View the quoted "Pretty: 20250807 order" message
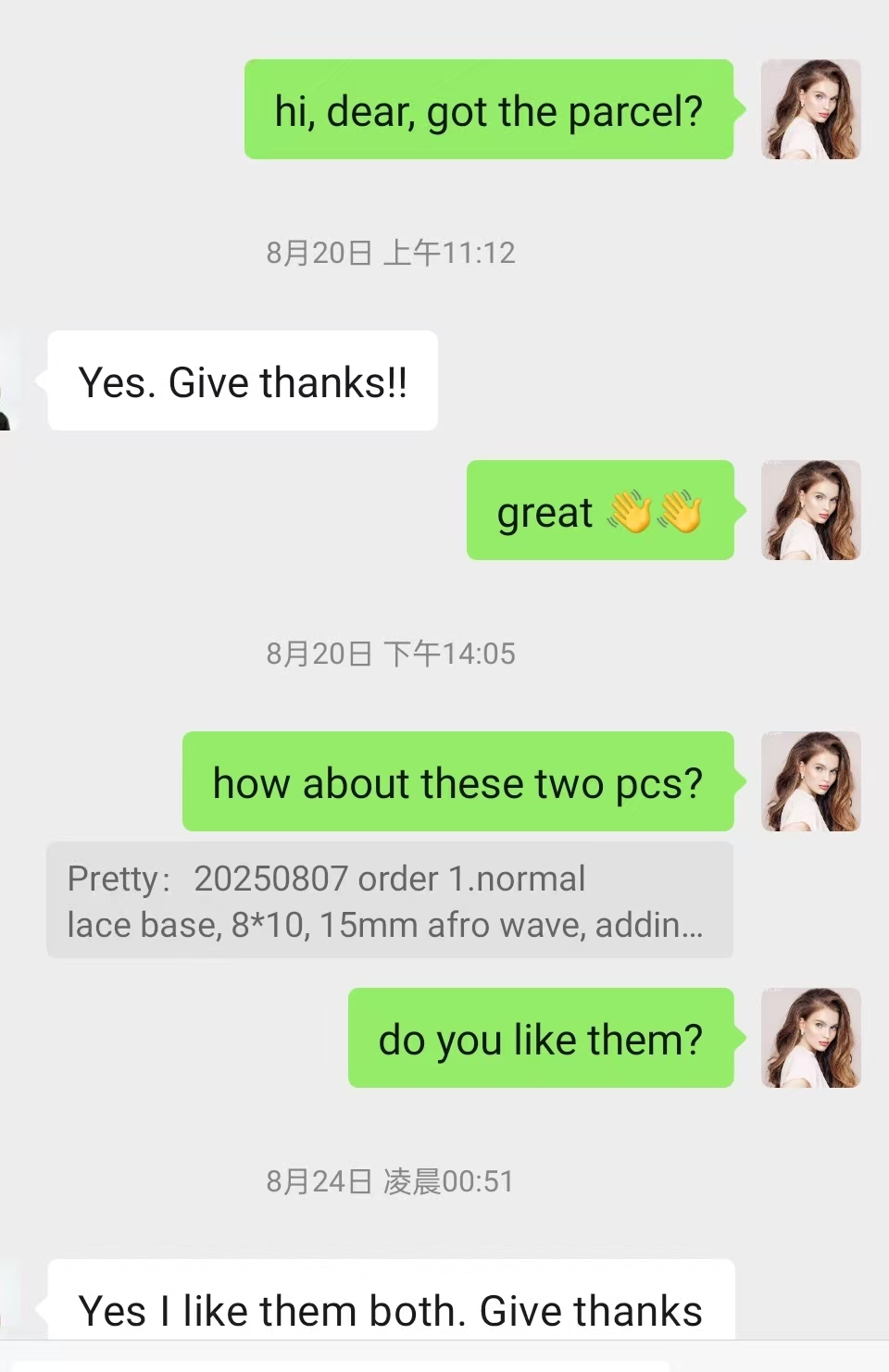889x1372 pixels. (389, 901)
